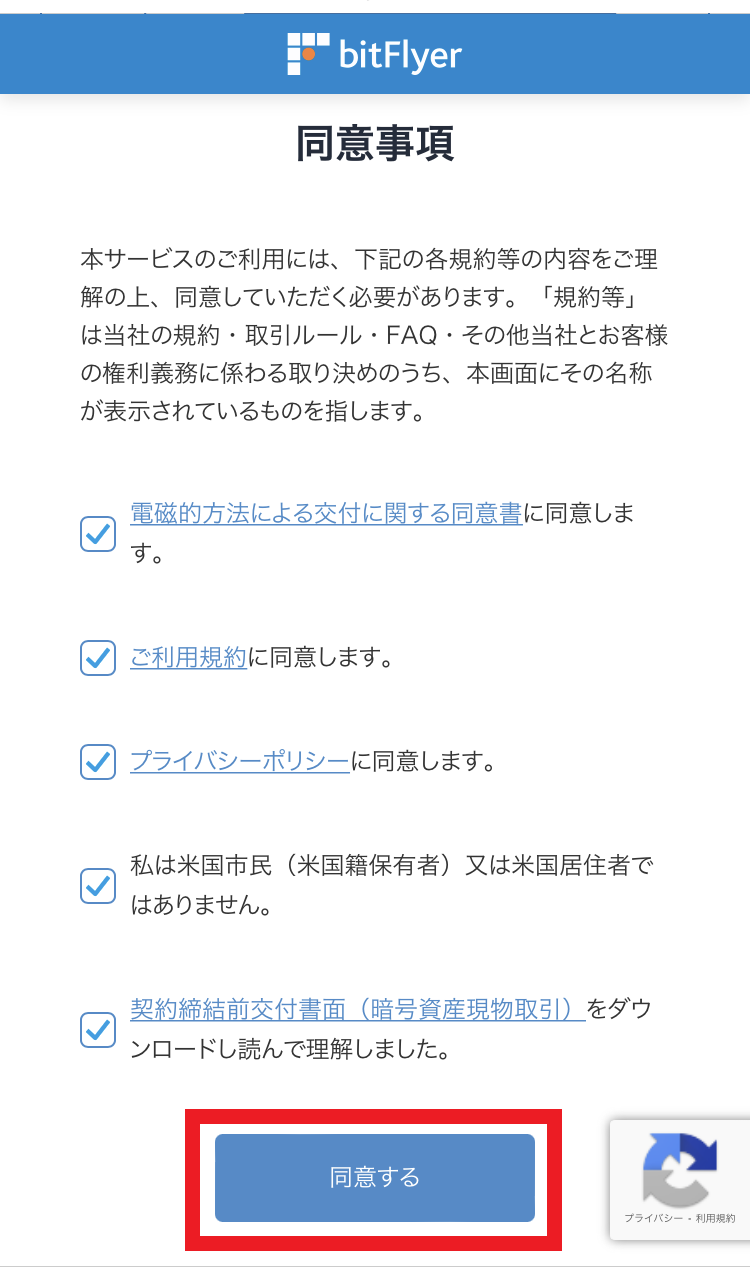Uncheck the 電磁的方法による交付 consent checkbox
The image size is (750, 1267).
[x=98, y=534]
